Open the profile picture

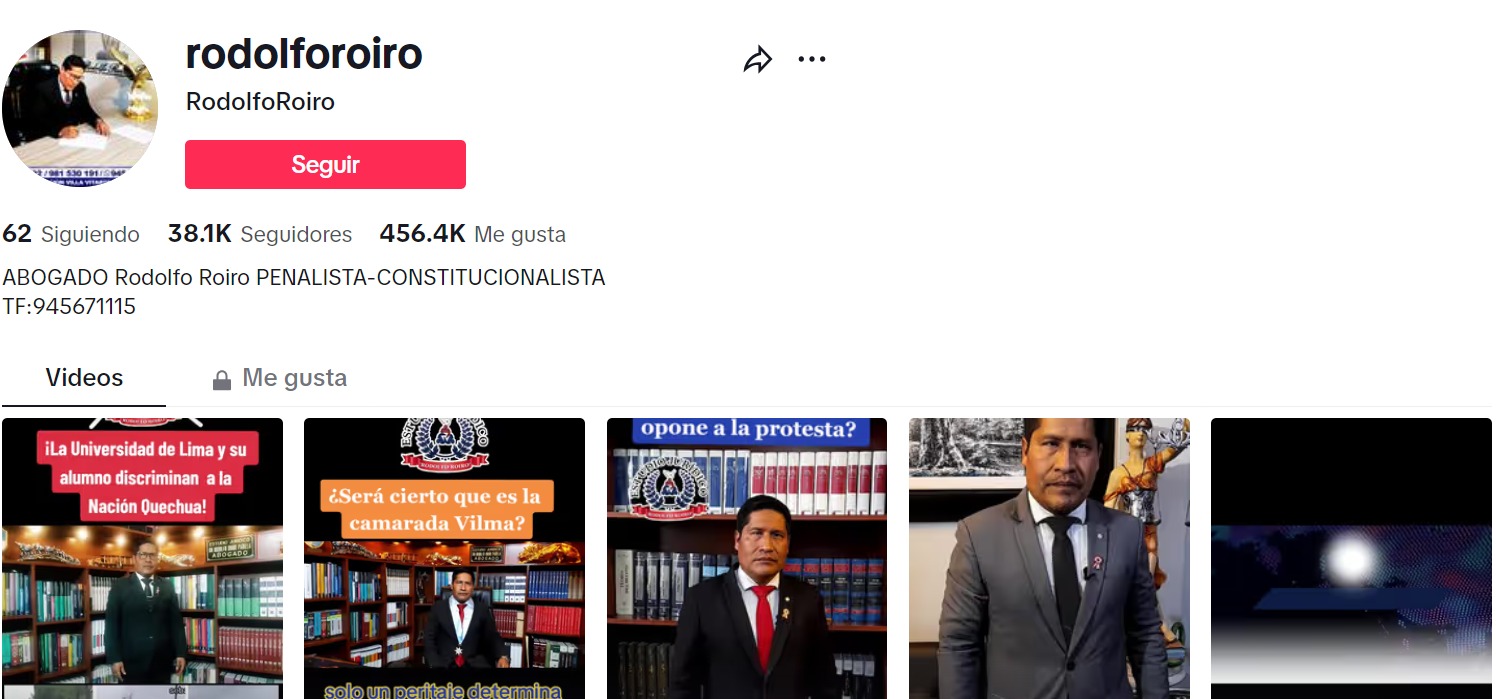click(80, 108)
